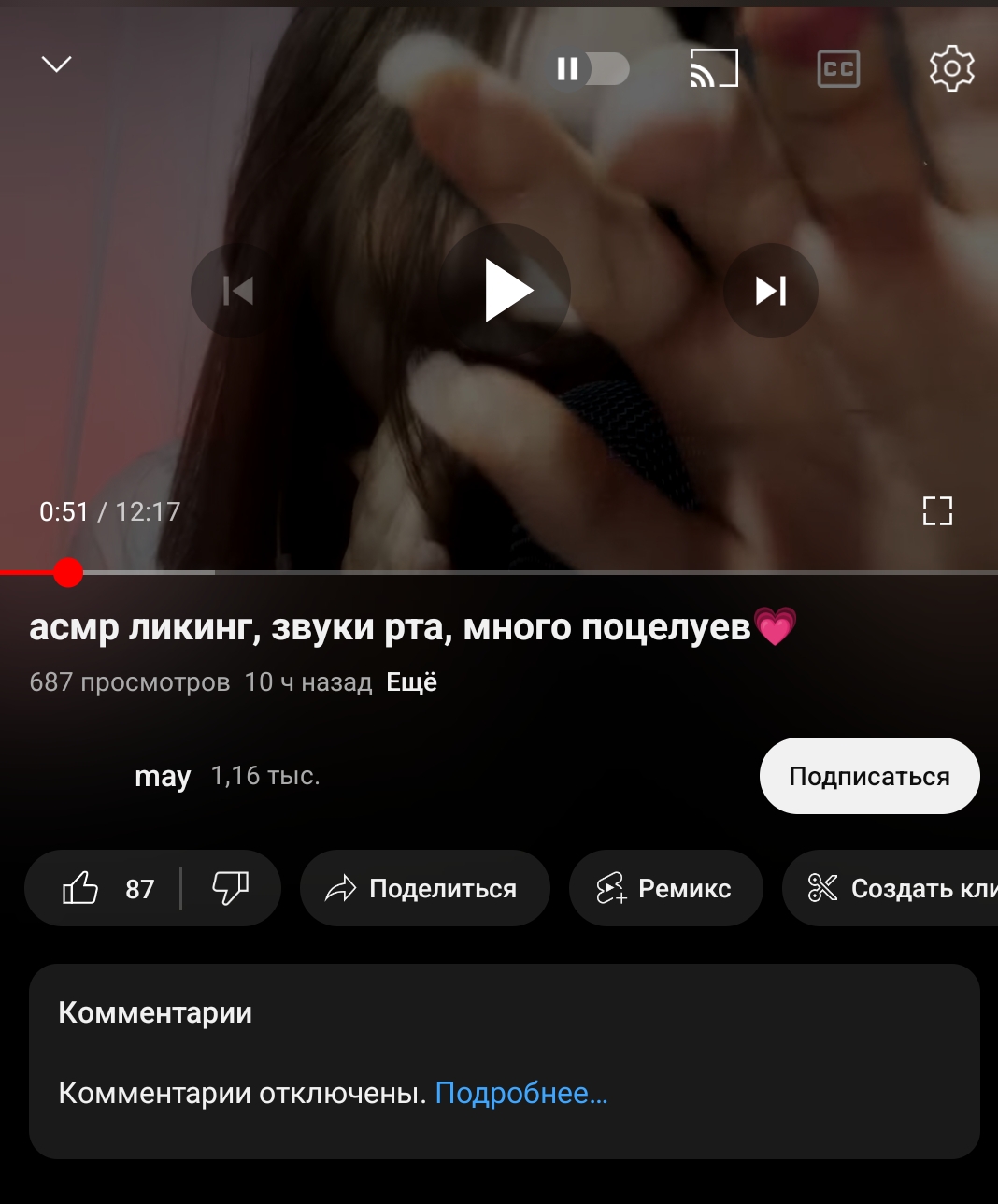The image size is (998, 1204).
Task: Share the video via Поделиться
Action: [424, 888]
